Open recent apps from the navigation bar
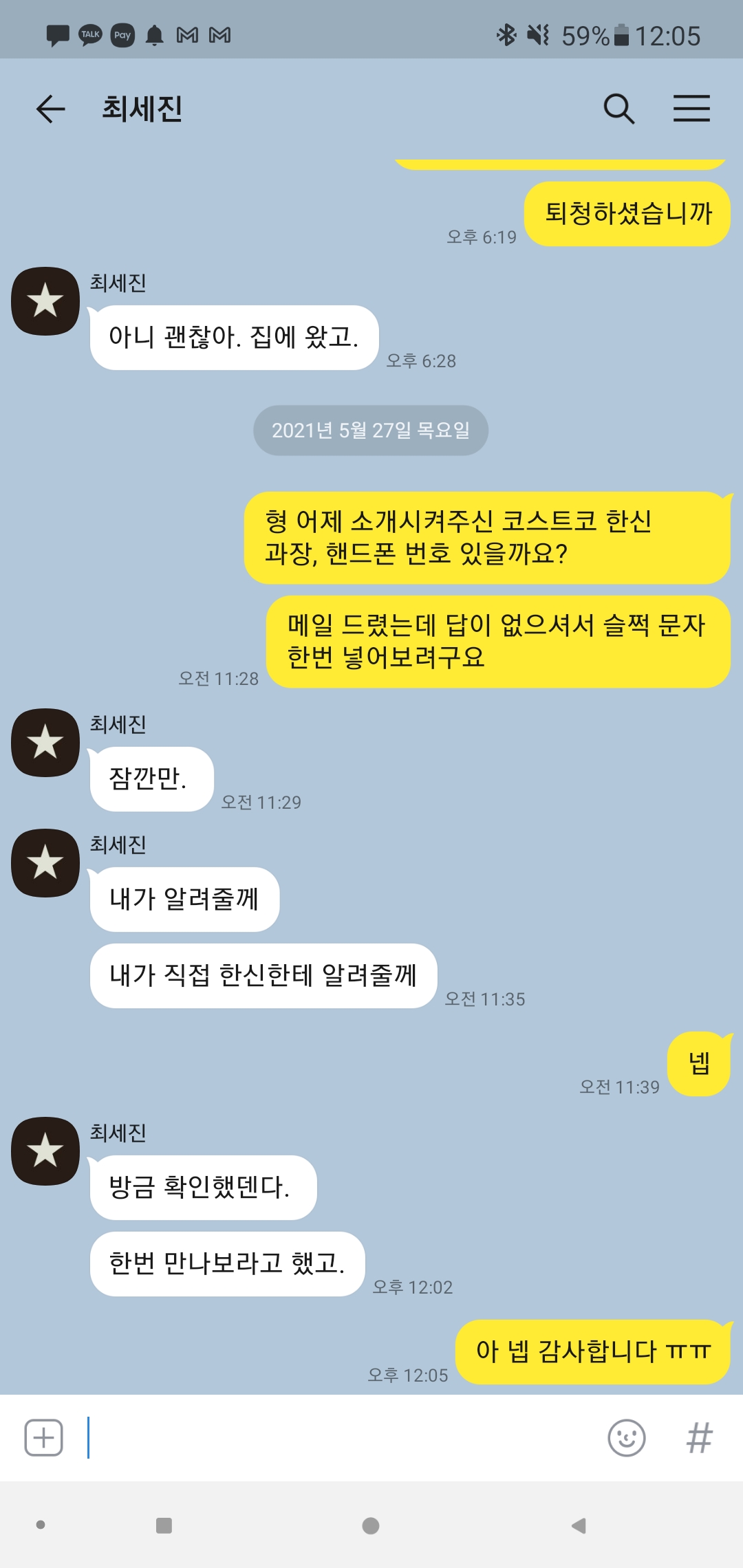743x1568 pixels. [x=164, y=1525]
